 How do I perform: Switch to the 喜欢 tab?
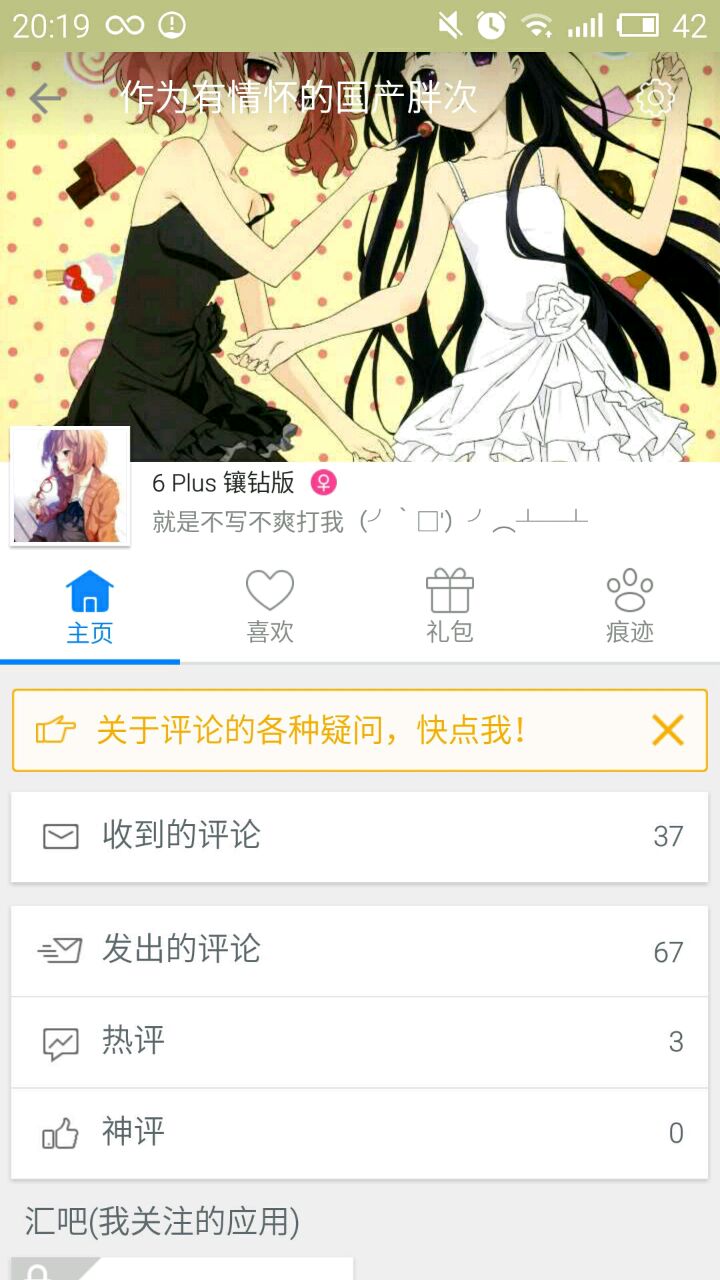pos(270,607)
